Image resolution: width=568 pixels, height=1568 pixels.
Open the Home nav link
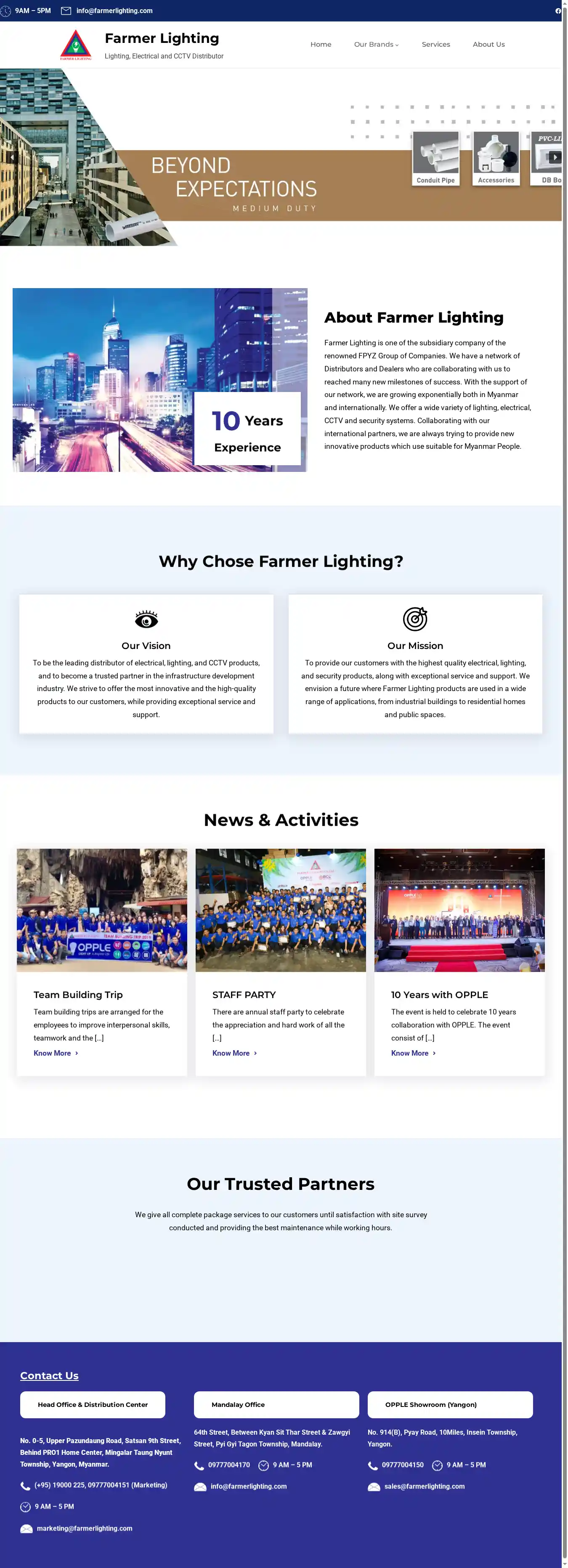tap(320, 45)
